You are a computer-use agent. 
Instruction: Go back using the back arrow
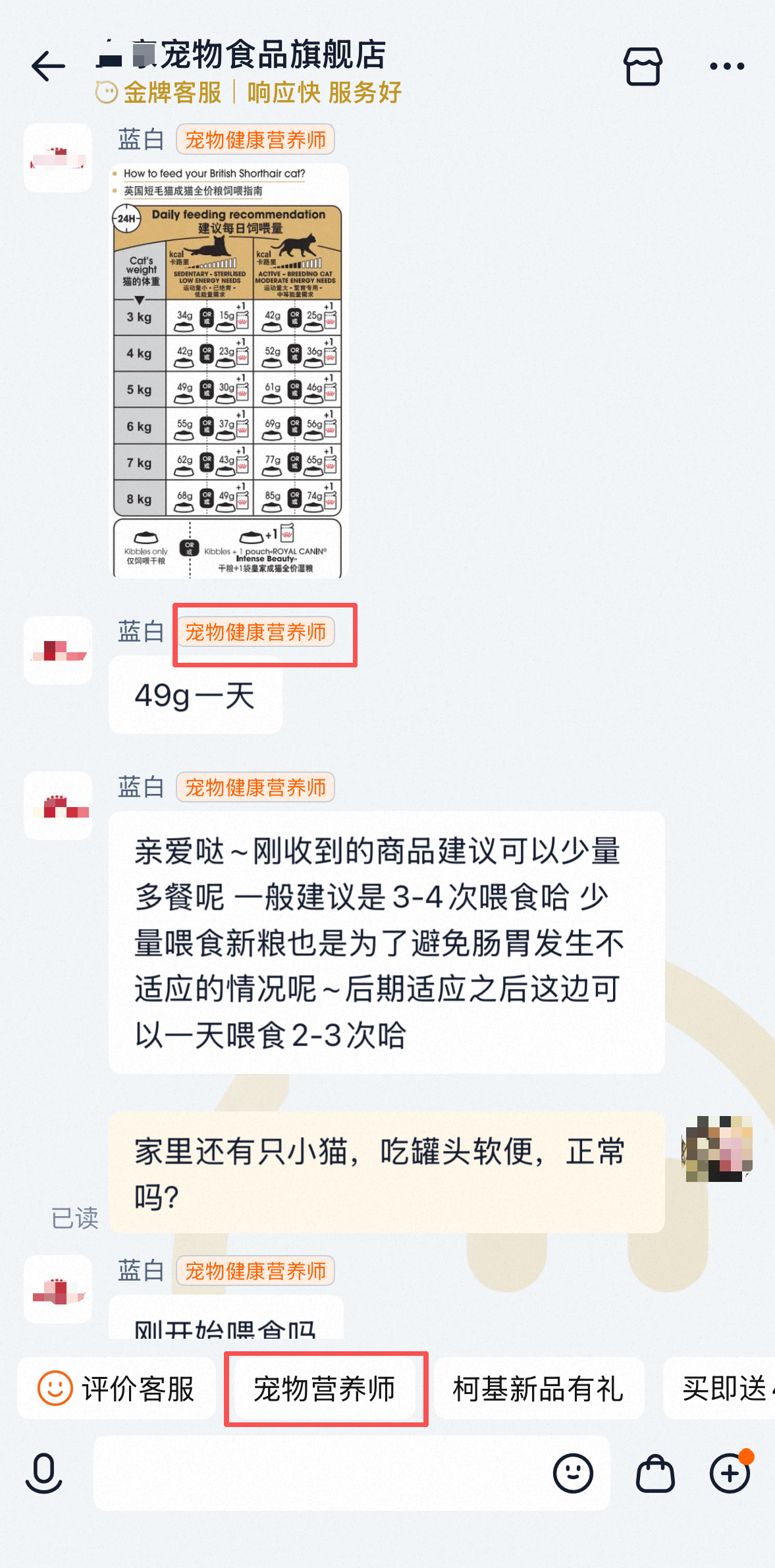pyautogui.click(x=48, y=66)
